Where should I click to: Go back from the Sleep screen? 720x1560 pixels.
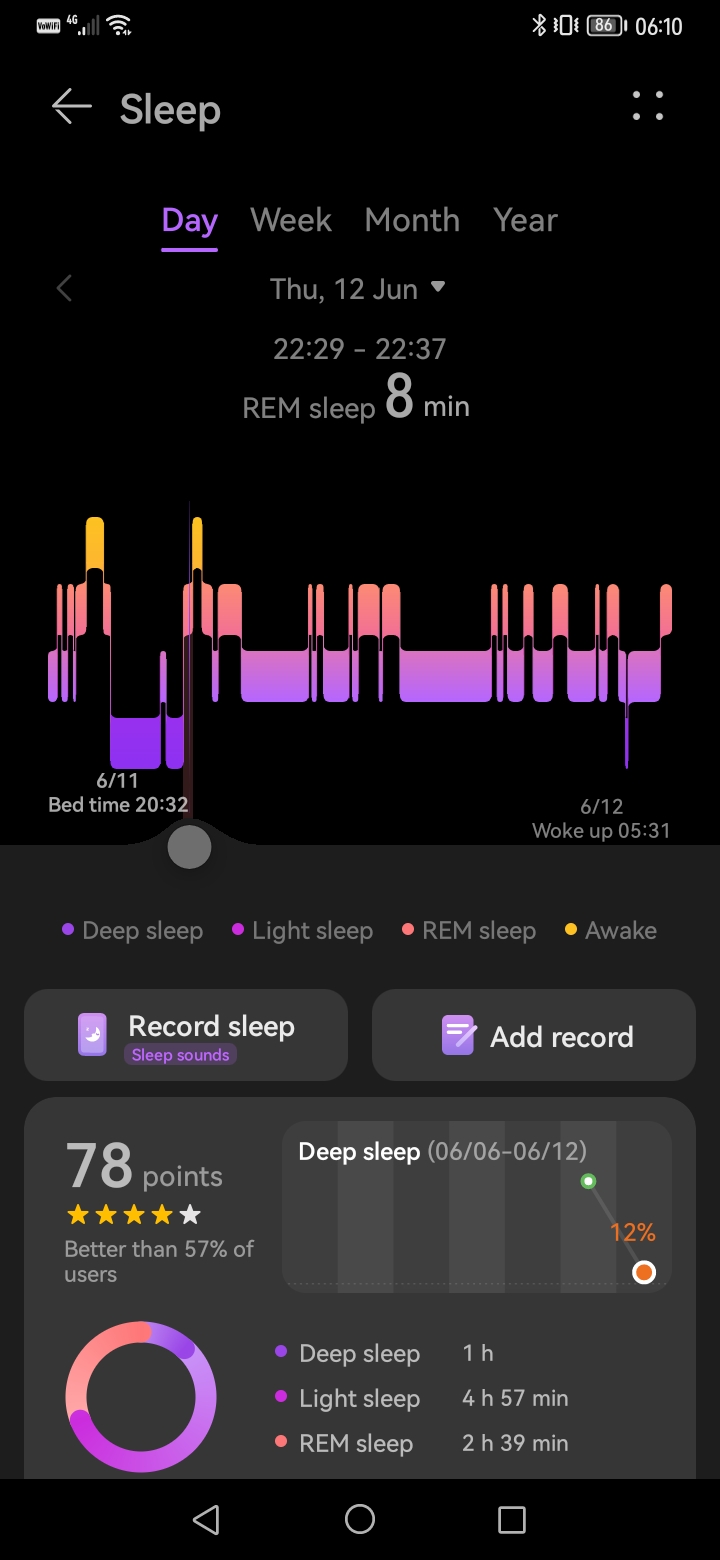(72, 107)
